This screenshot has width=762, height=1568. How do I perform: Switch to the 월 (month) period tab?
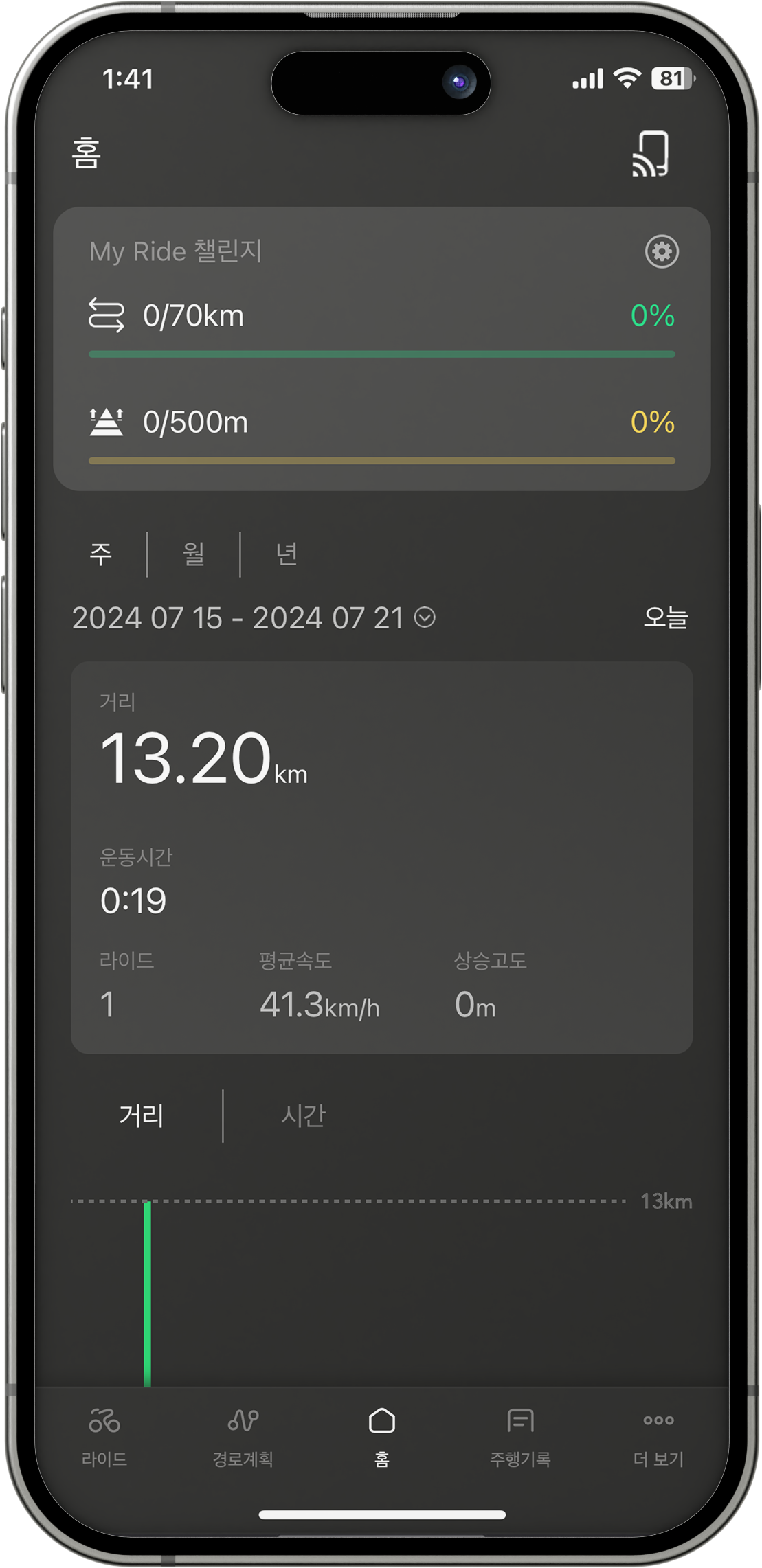coord(194,554)
